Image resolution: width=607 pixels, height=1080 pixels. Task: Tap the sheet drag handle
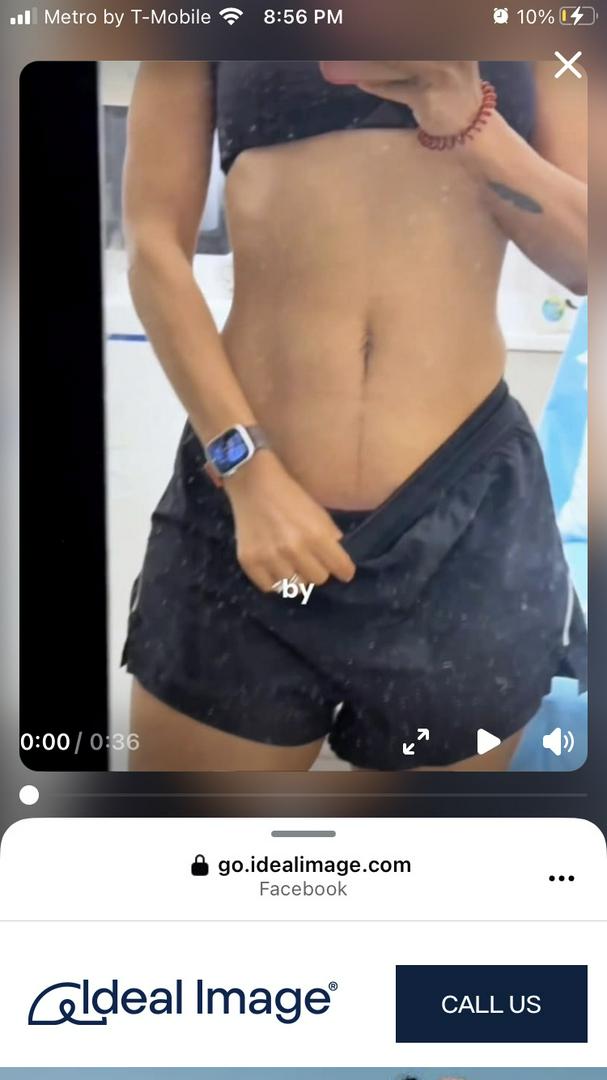click(303, 833)
